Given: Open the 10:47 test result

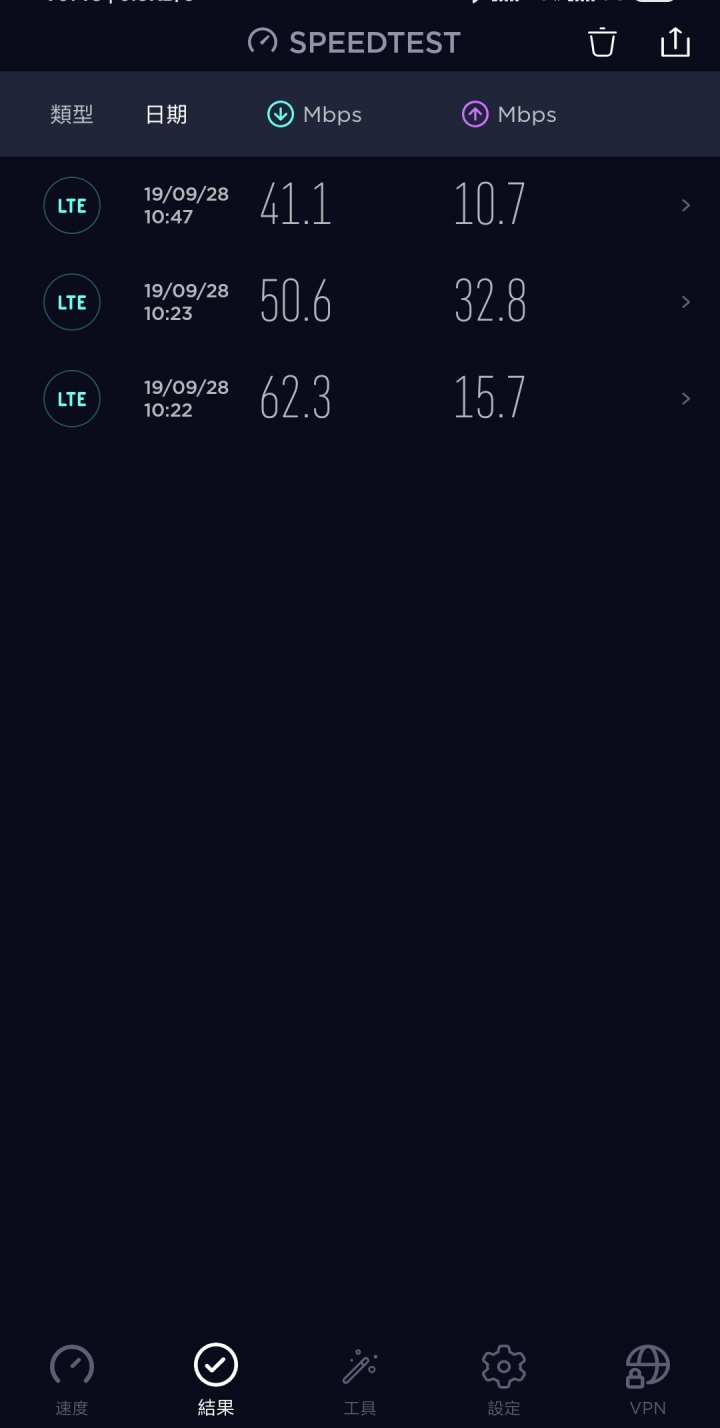Looking at the screenshot, I should [x=360, y=205].
